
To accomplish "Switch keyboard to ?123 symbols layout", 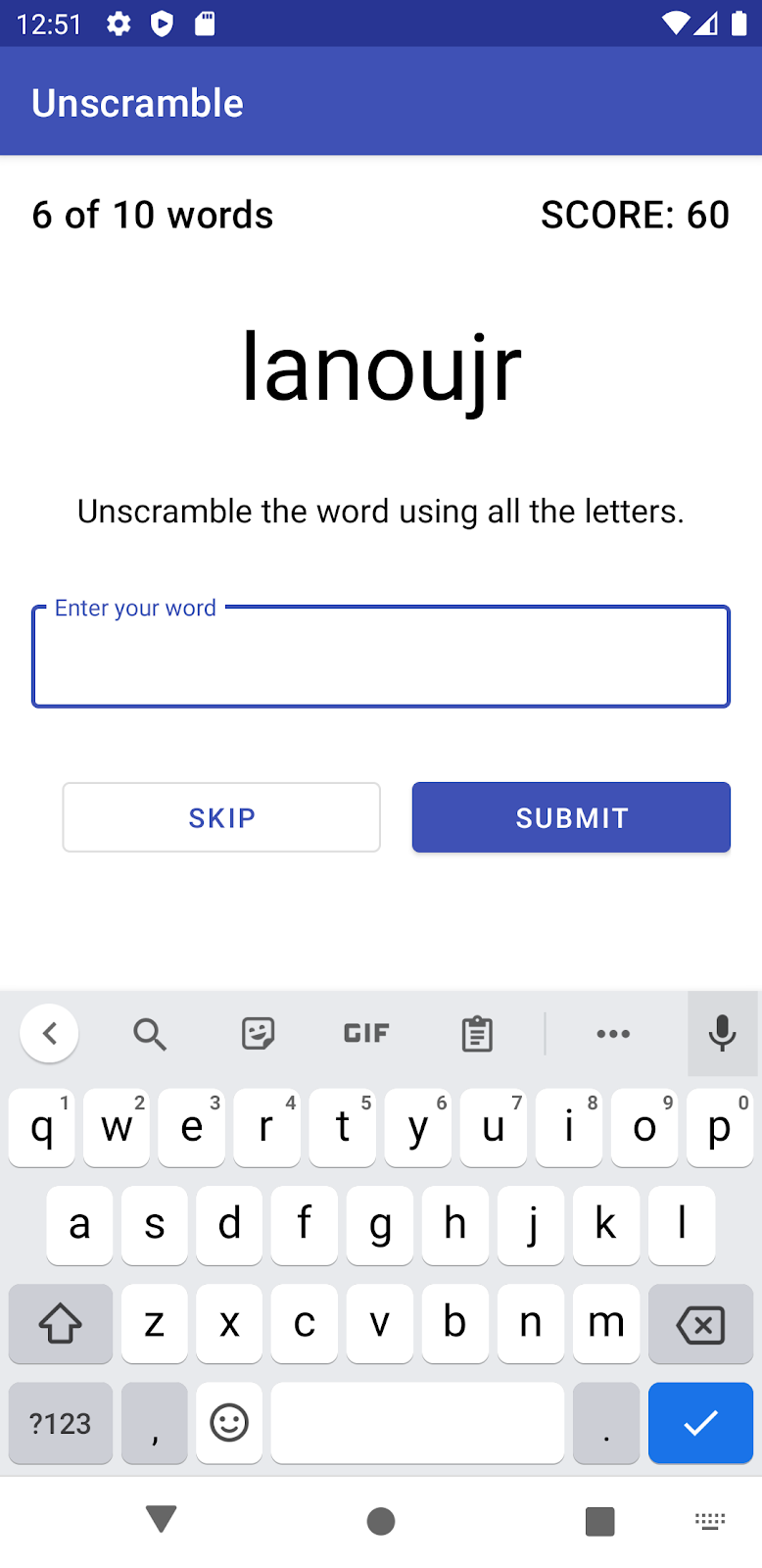I will coord(60,1423).
